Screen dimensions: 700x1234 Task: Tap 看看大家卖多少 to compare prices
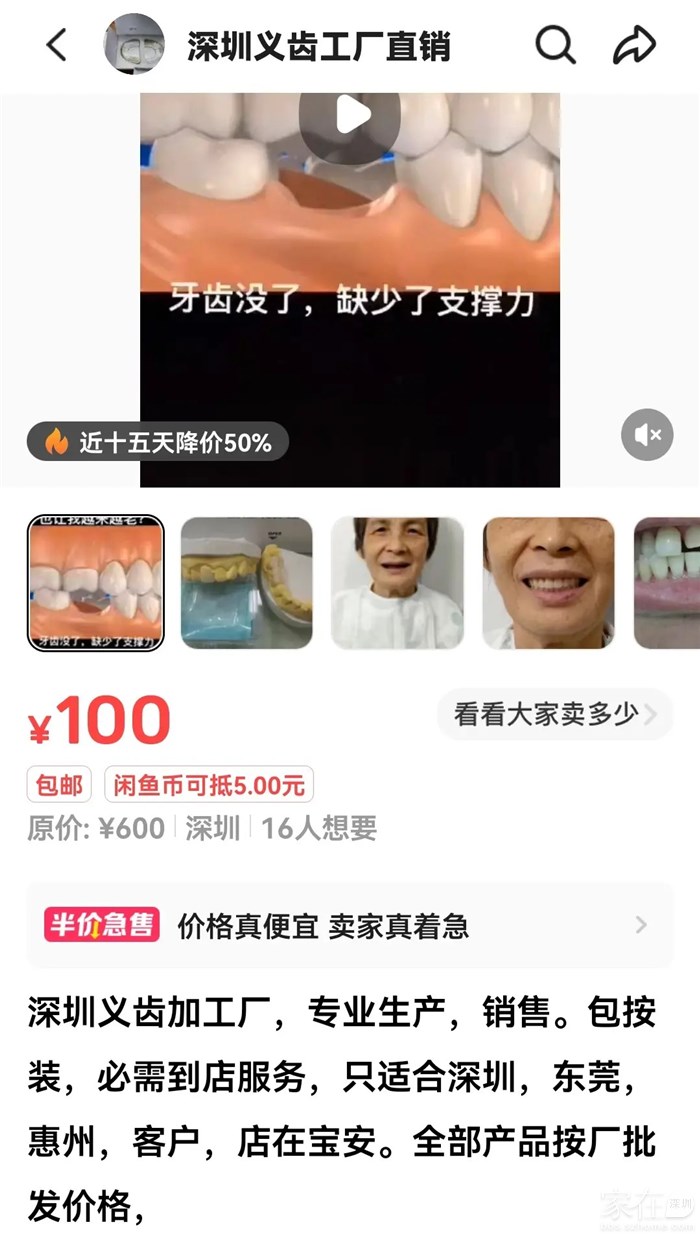[554, 714]
